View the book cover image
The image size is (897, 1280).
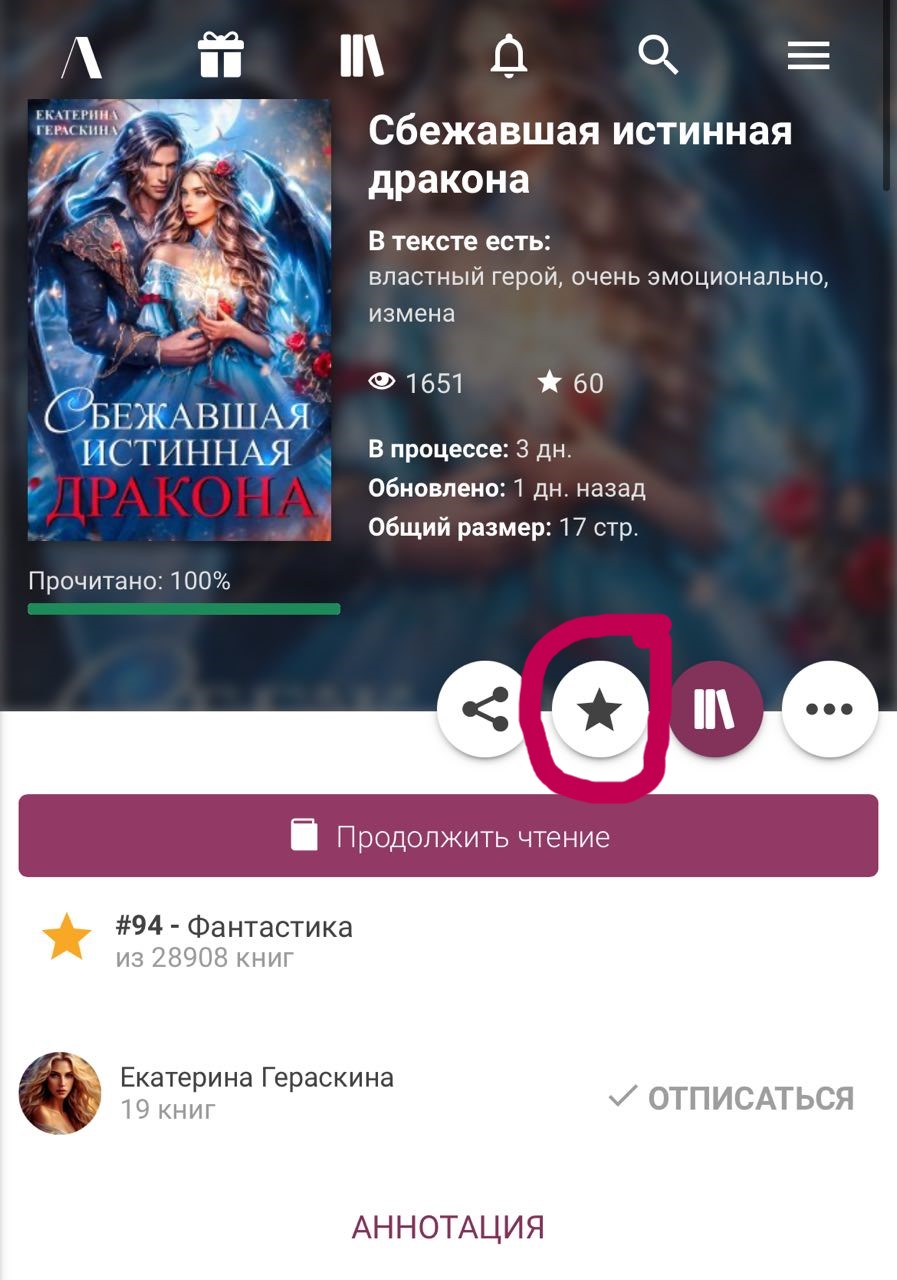[179, 320]
